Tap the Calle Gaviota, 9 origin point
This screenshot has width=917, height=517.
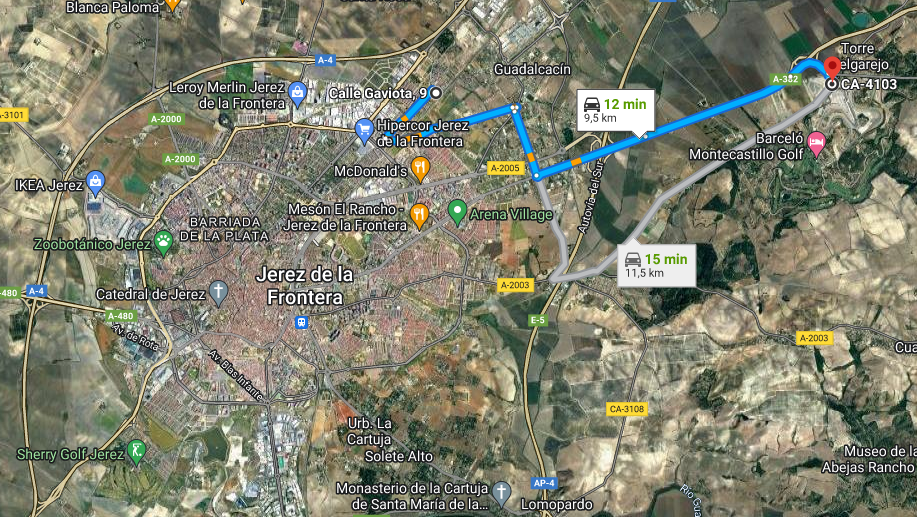coord(436,92)
